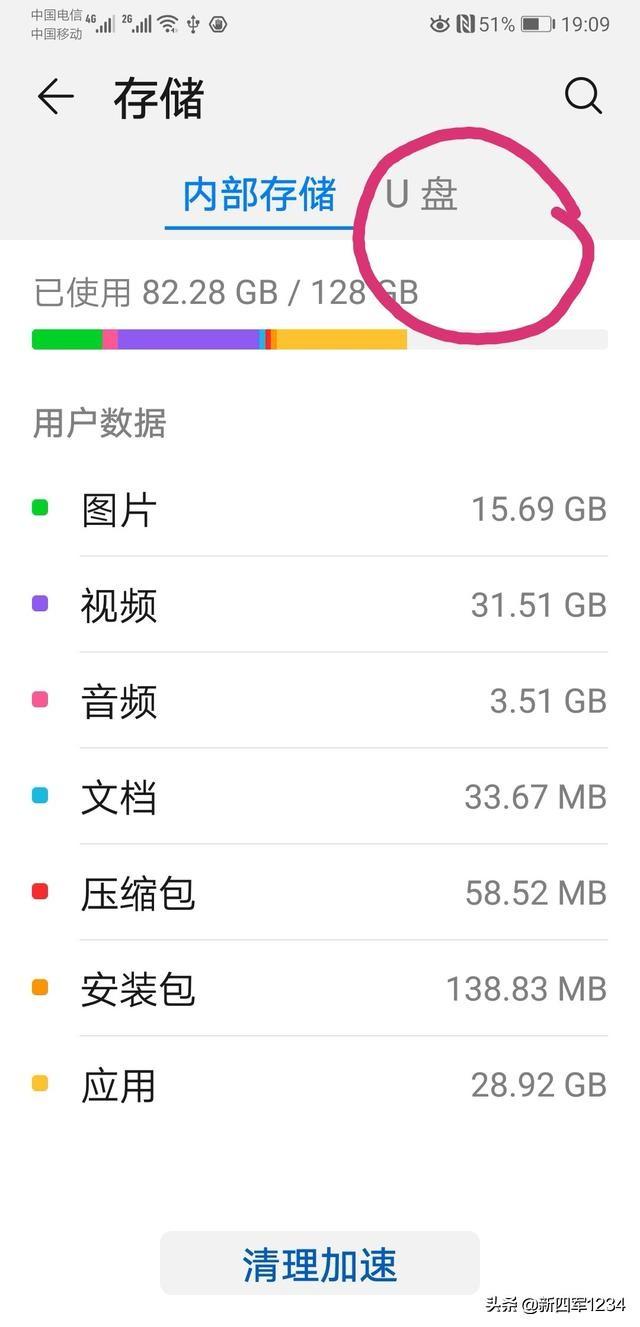Open the 音频 storage row
This screenshot has width=640, height=1327.
point(320,701)
